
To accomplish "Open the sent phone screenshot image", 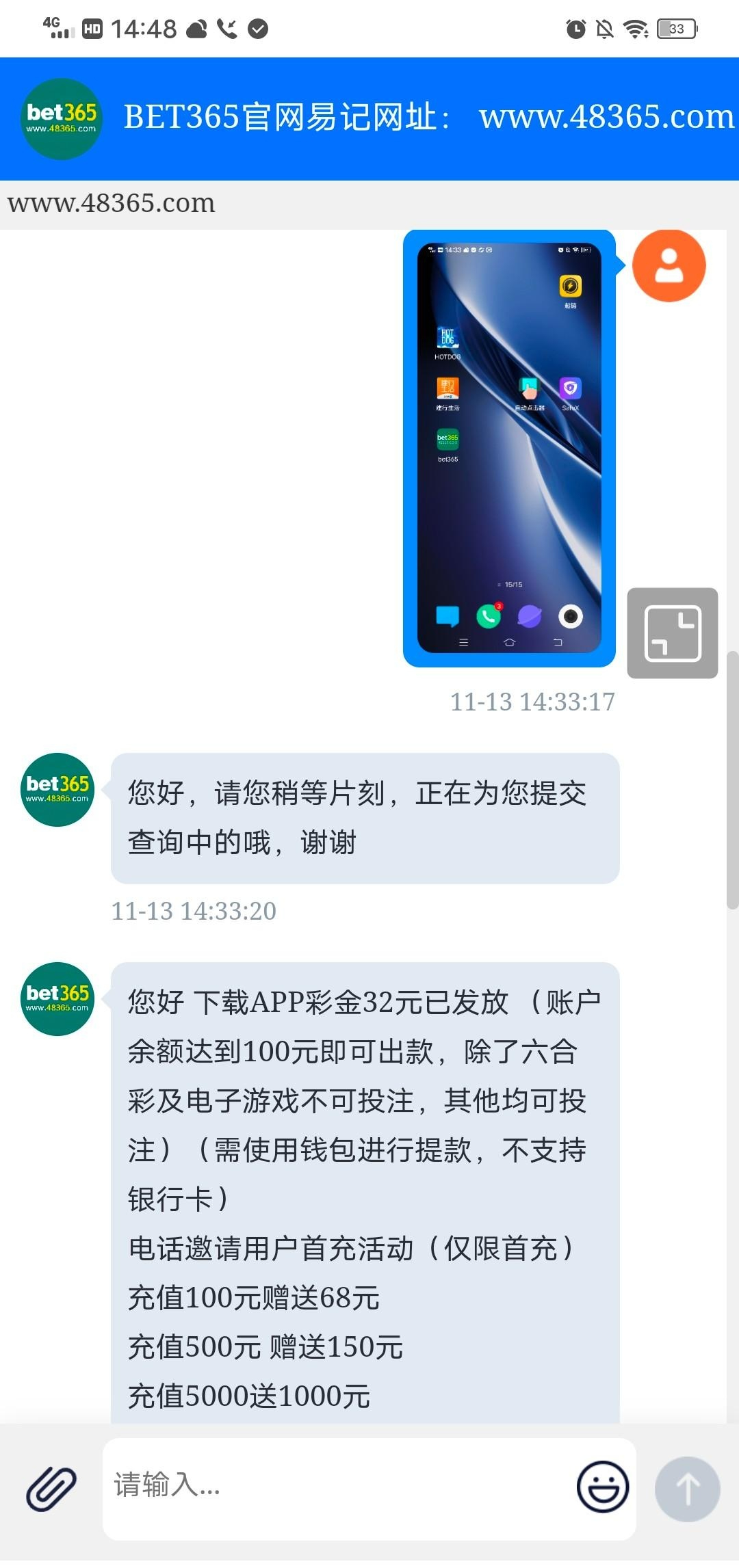I will pyautogui.click(x=509, y=448).
